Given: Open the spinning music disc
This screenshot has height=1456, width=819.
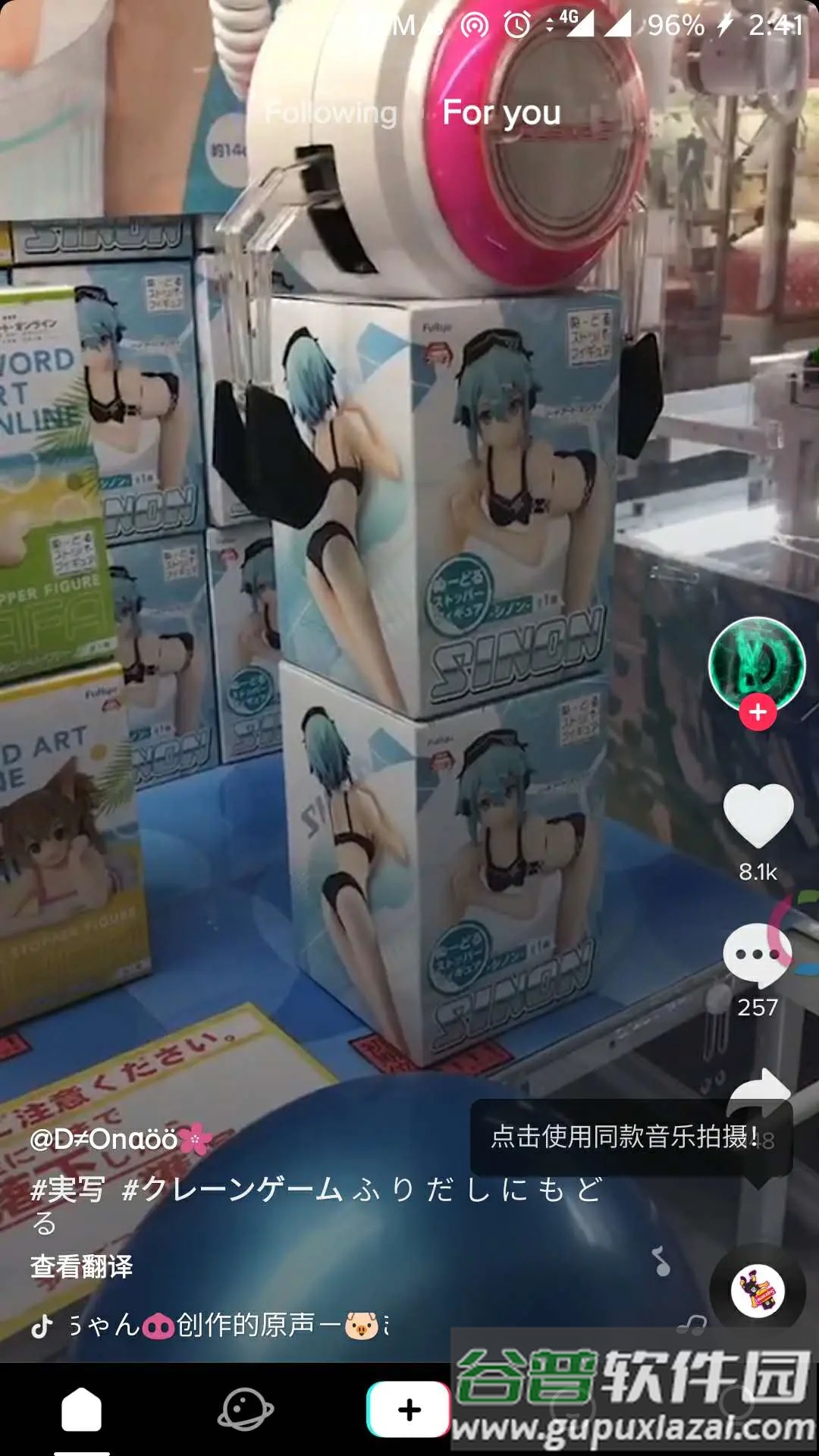Looking at the screenshot, I should coord(758,1291).
